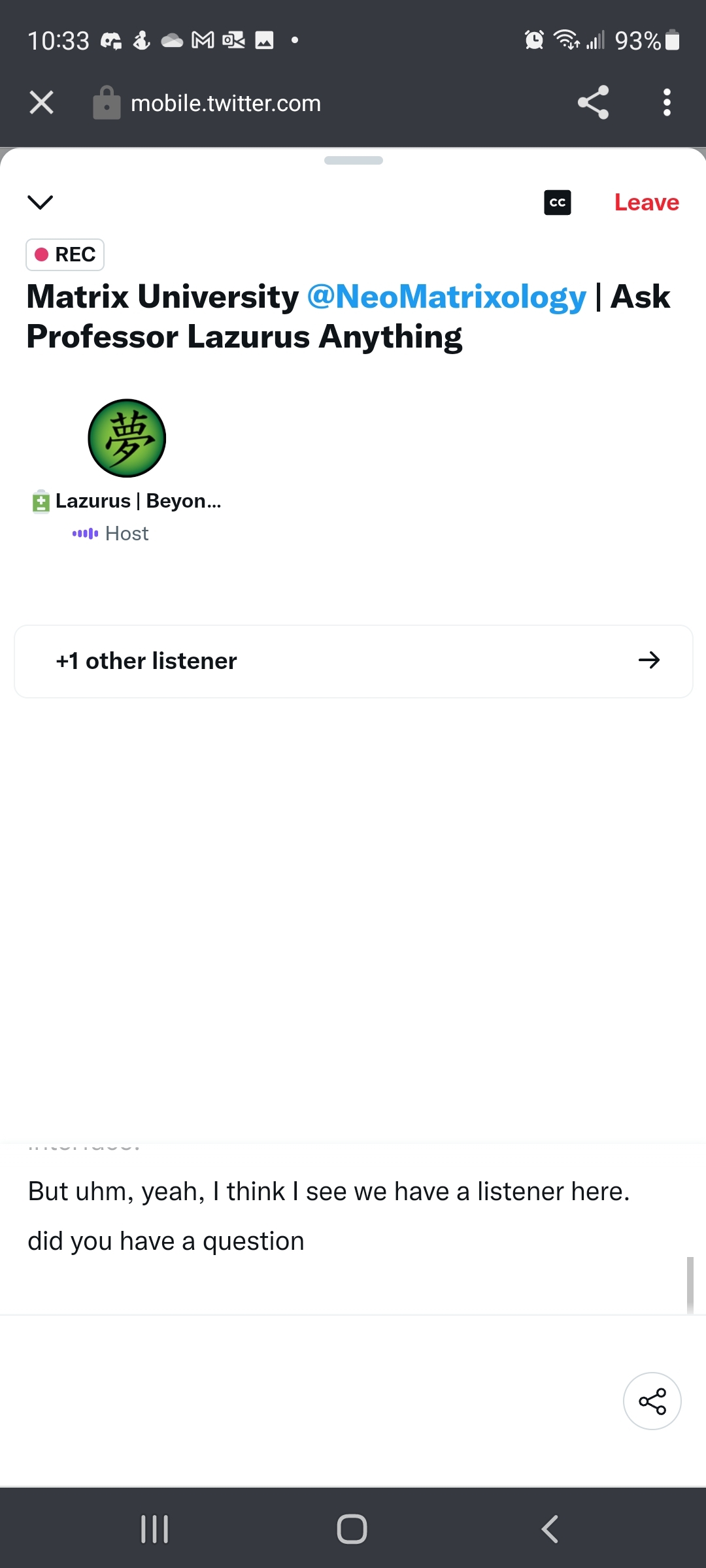
Task: Open the +1 other listener list
Action: 353,661
